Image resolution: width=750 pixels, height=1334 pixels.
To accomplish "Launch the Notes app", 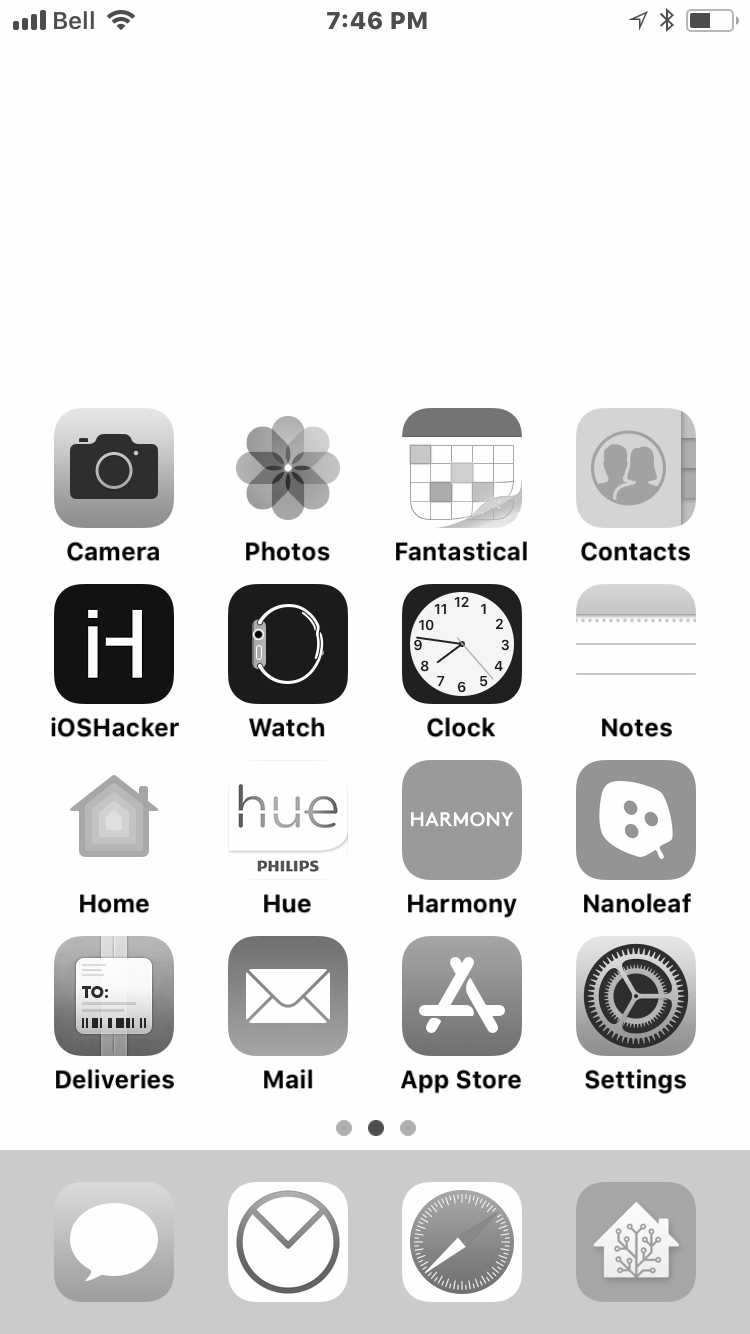I will (636, 644).
